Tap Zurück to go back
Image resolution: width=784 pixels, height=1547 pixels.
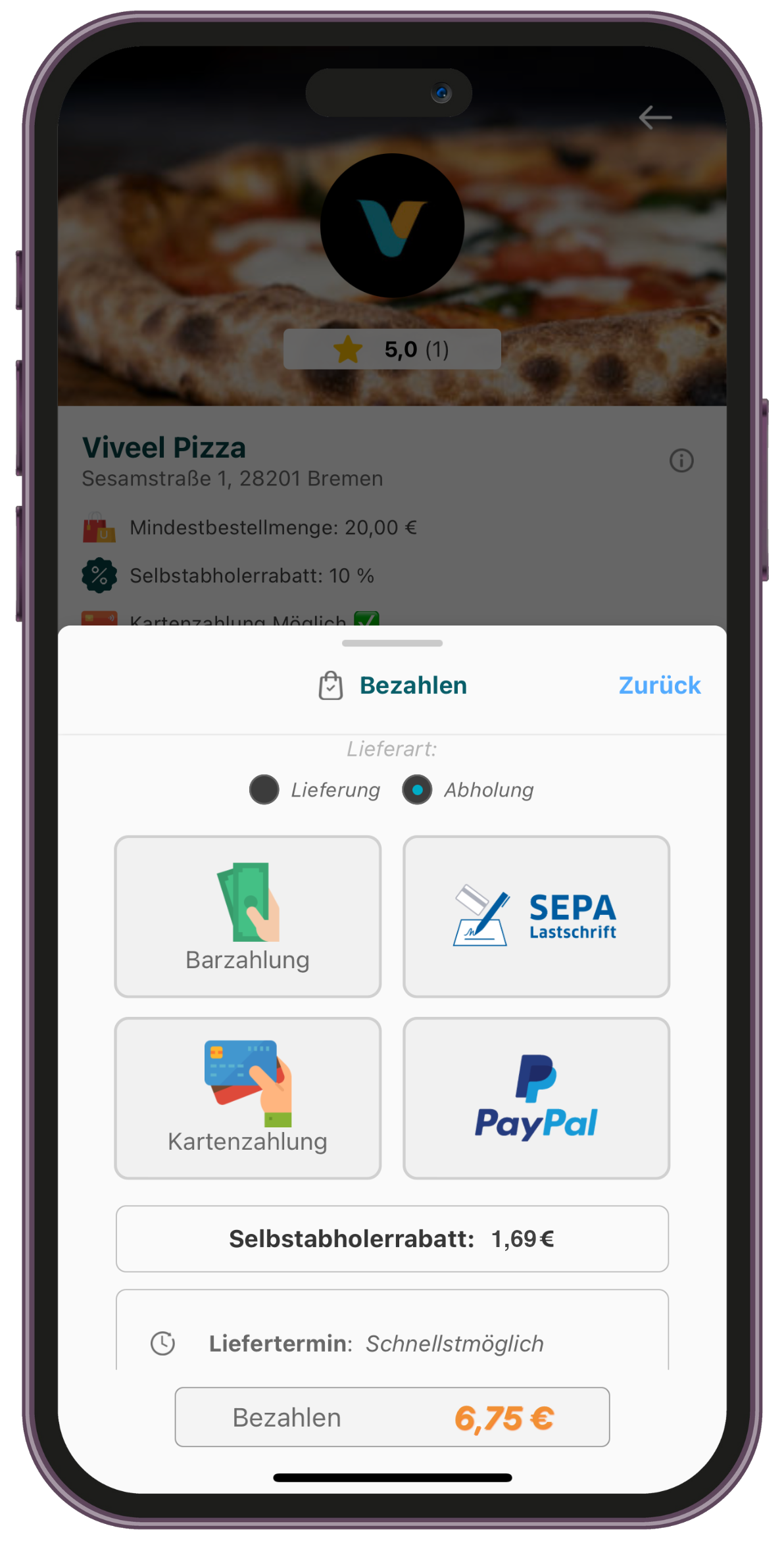(659, 685)
